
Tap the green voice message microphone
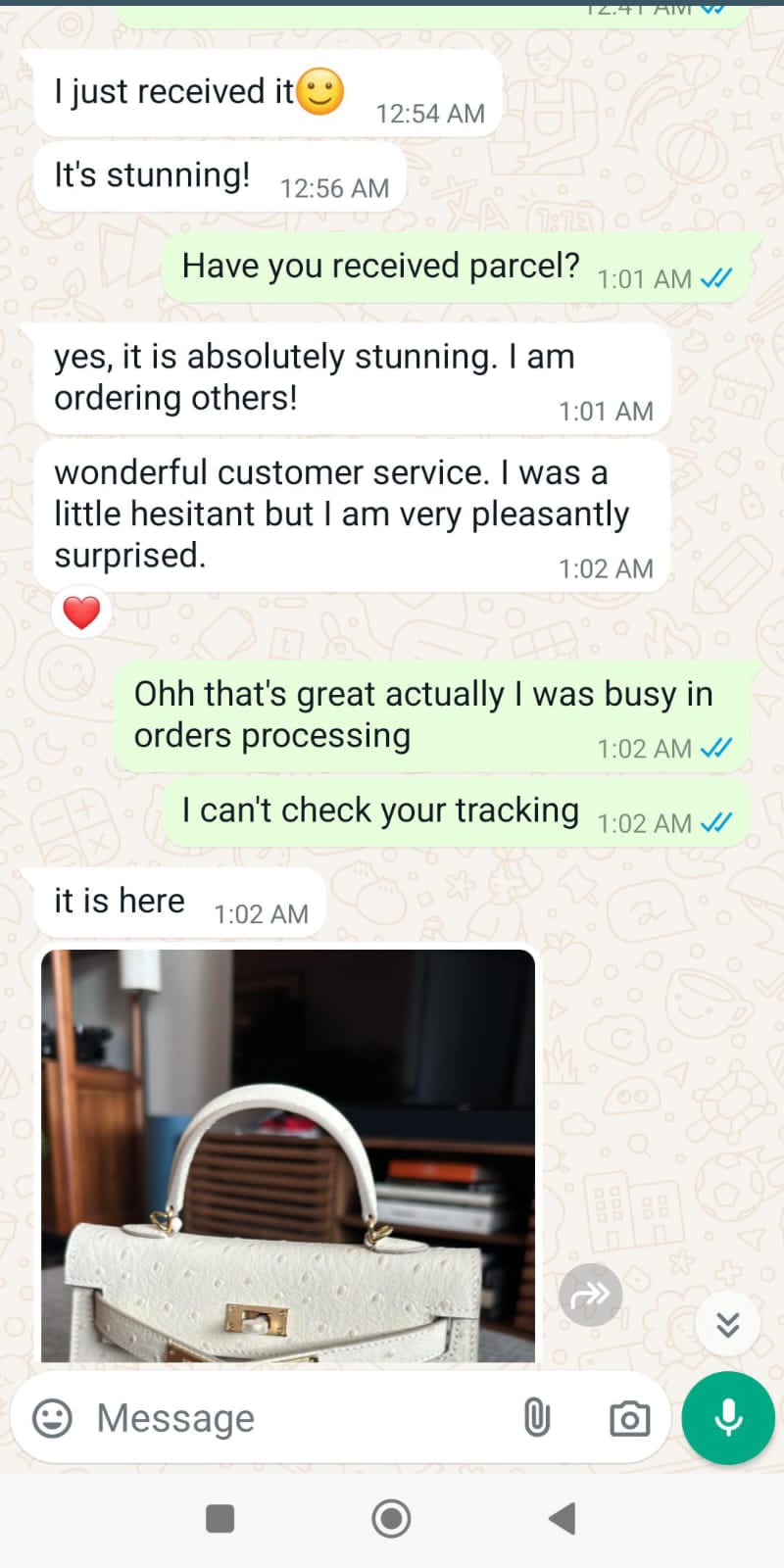728,1418
